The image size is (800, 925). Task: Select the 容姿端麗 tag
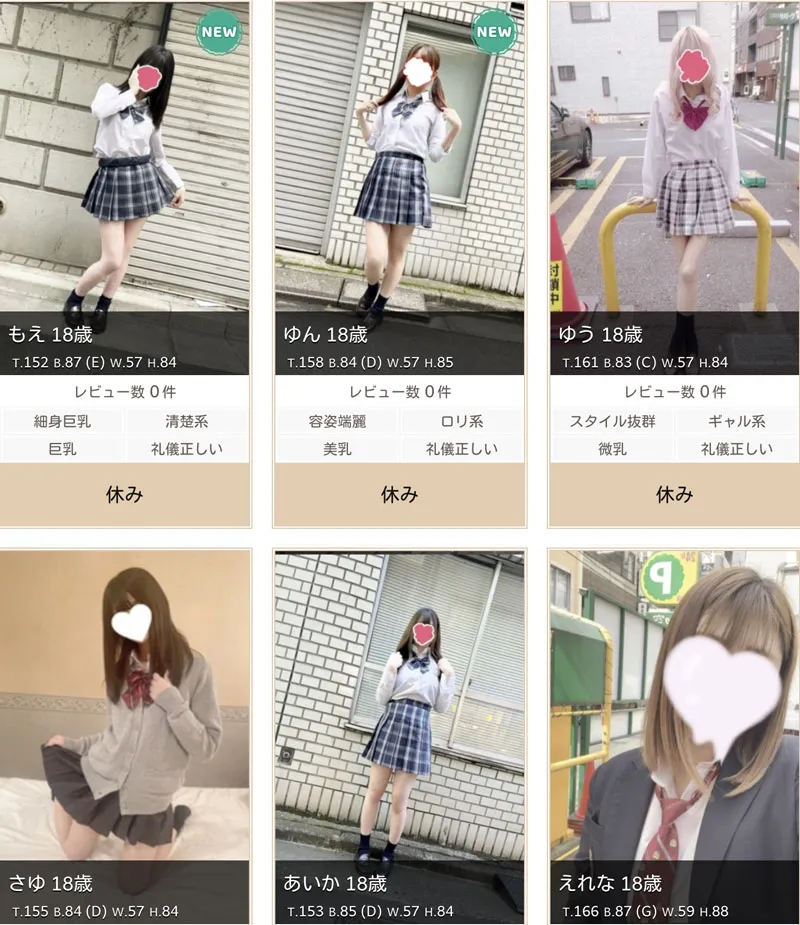337,422
